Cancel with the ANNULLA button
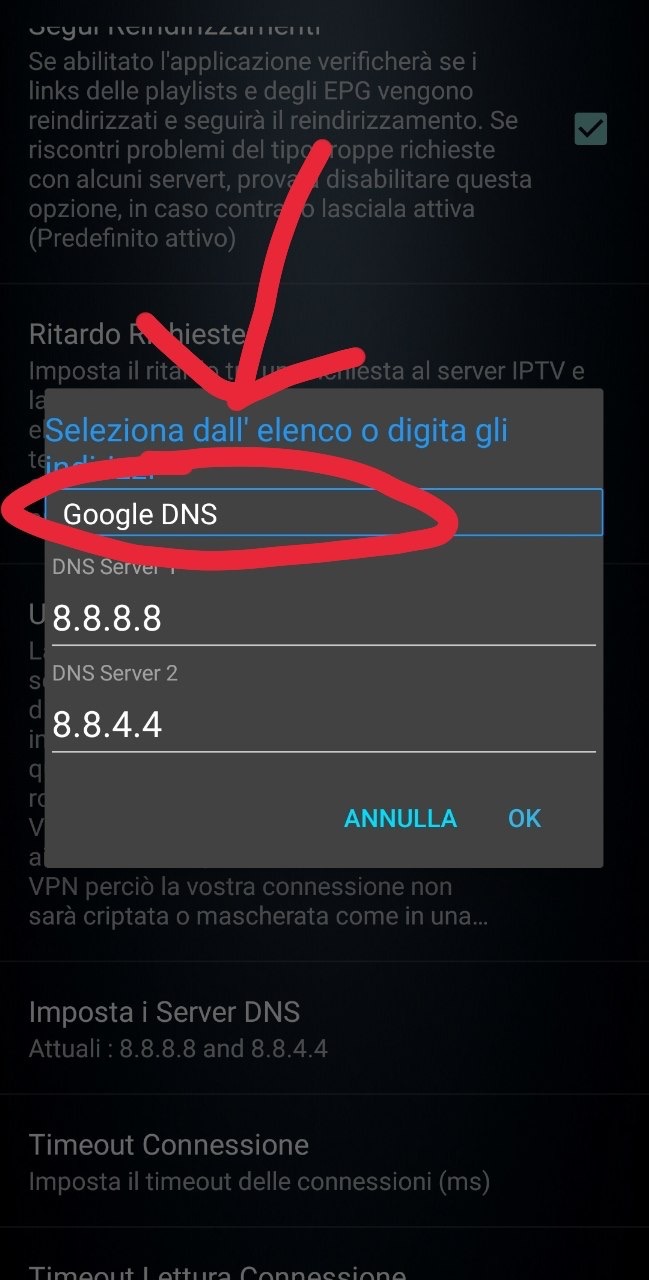 400,818
